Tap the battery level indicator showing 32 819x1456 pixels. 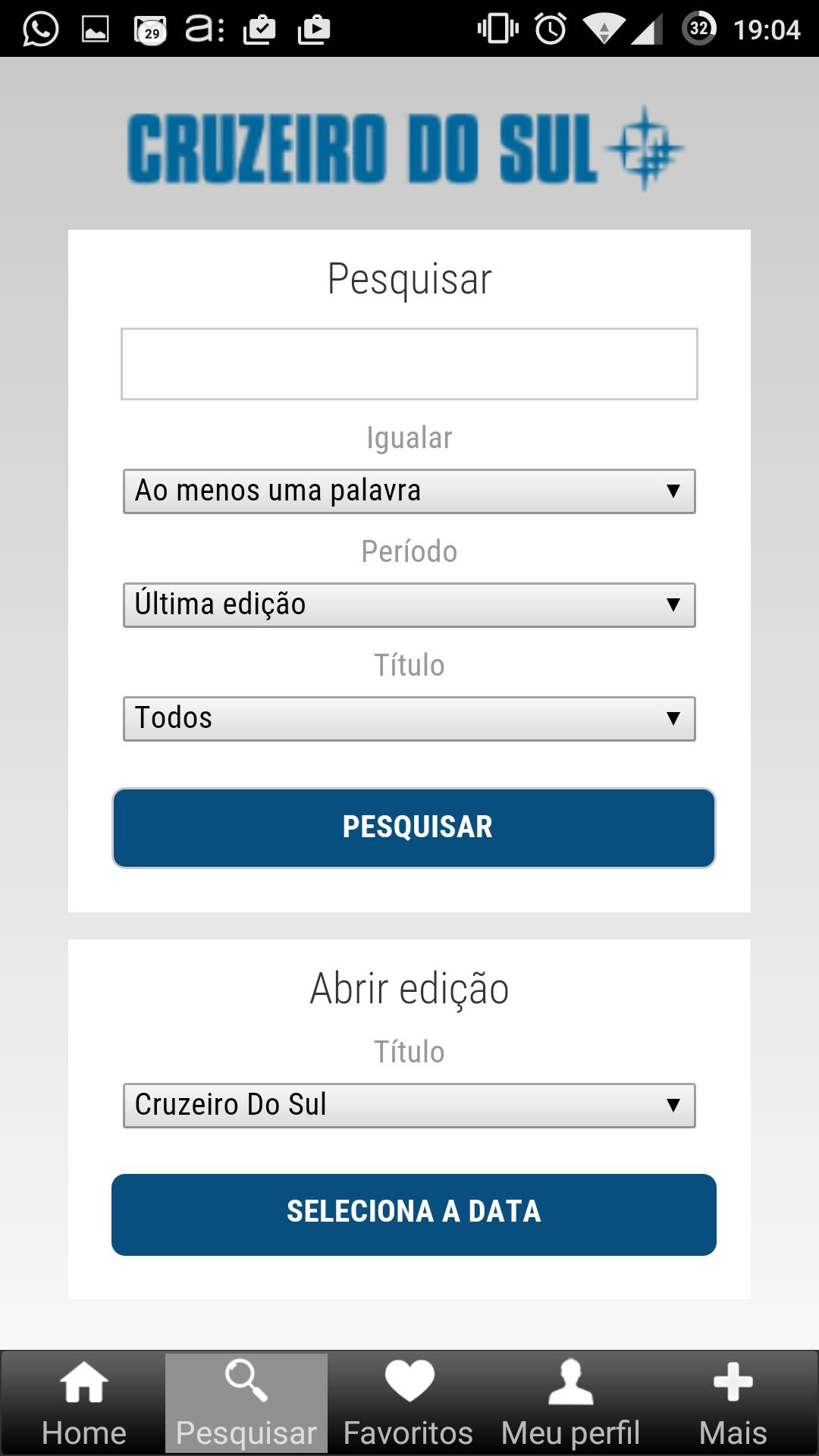point(701,27)
